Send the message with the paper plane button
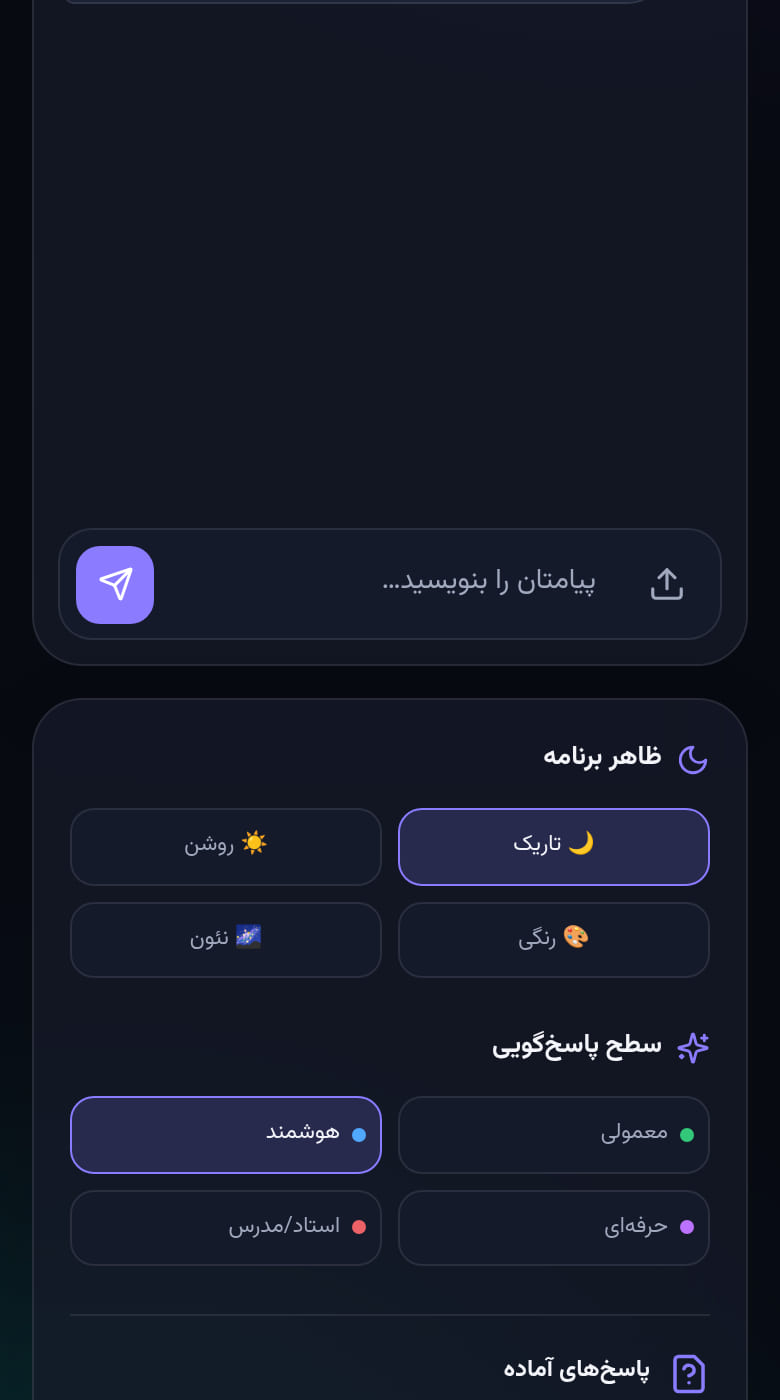The width and height of the screenshot is (780, 1400). click(x=115, y=585)
